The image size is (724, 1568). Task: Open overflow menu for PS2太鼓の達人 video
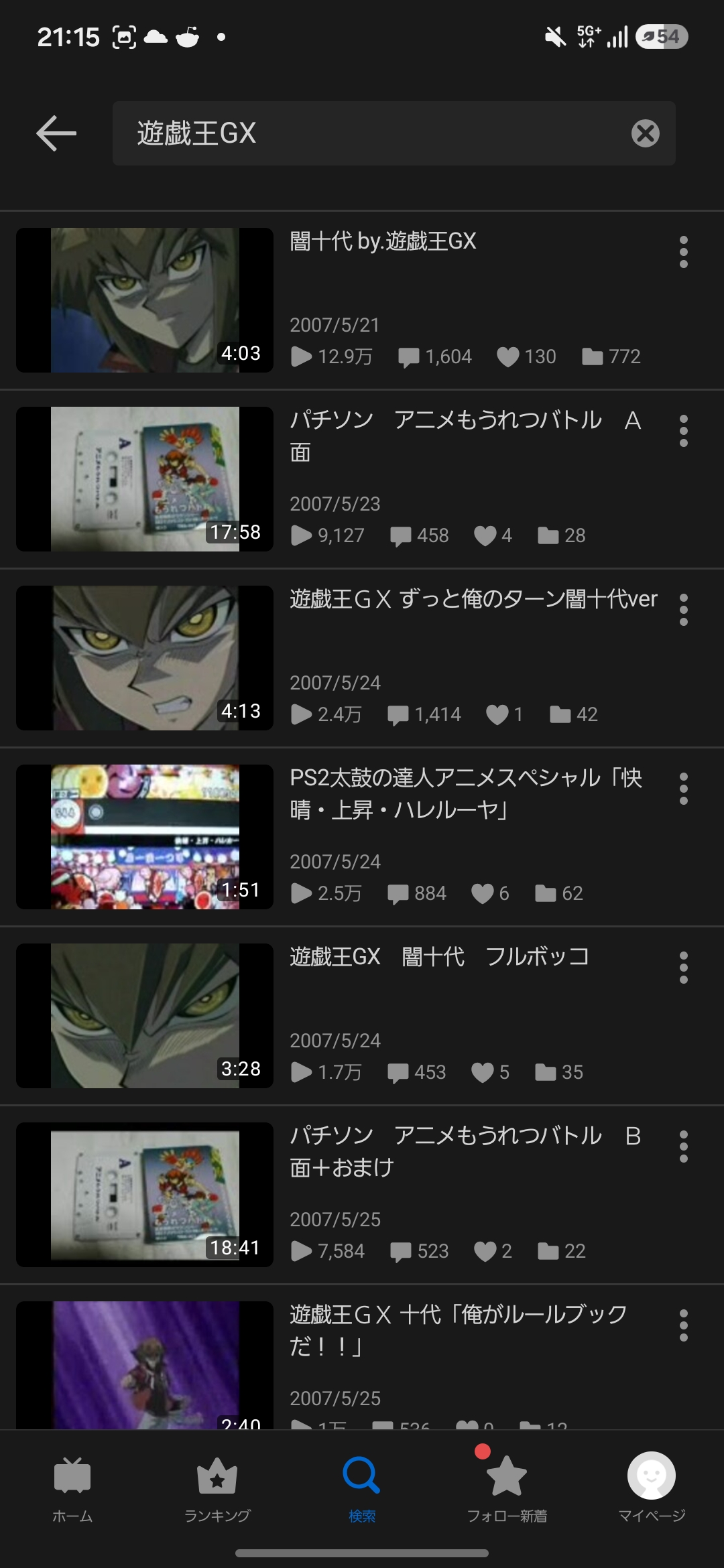click(683, 789)
